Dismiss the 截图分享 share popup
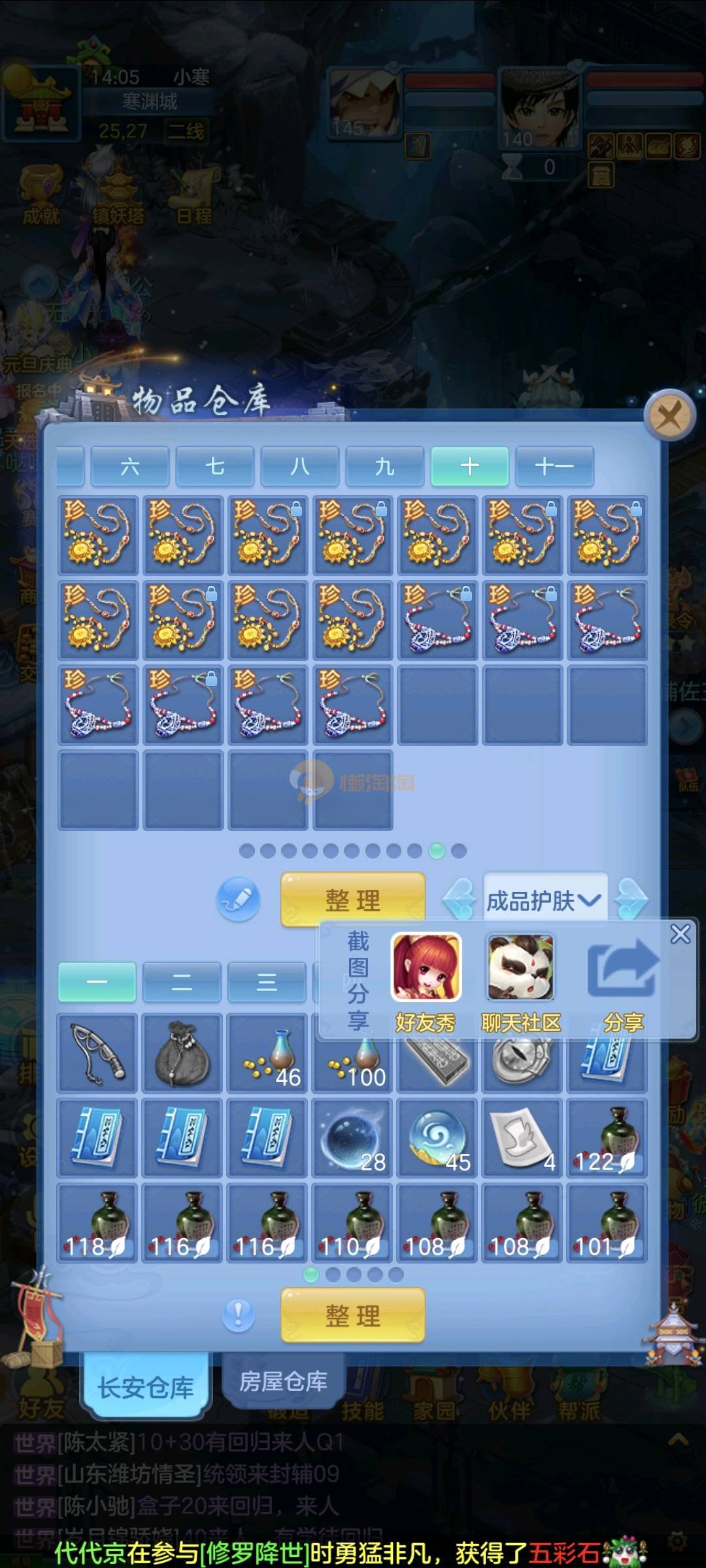This screenshot has width=706, height=1568. [x=681, y=934]
